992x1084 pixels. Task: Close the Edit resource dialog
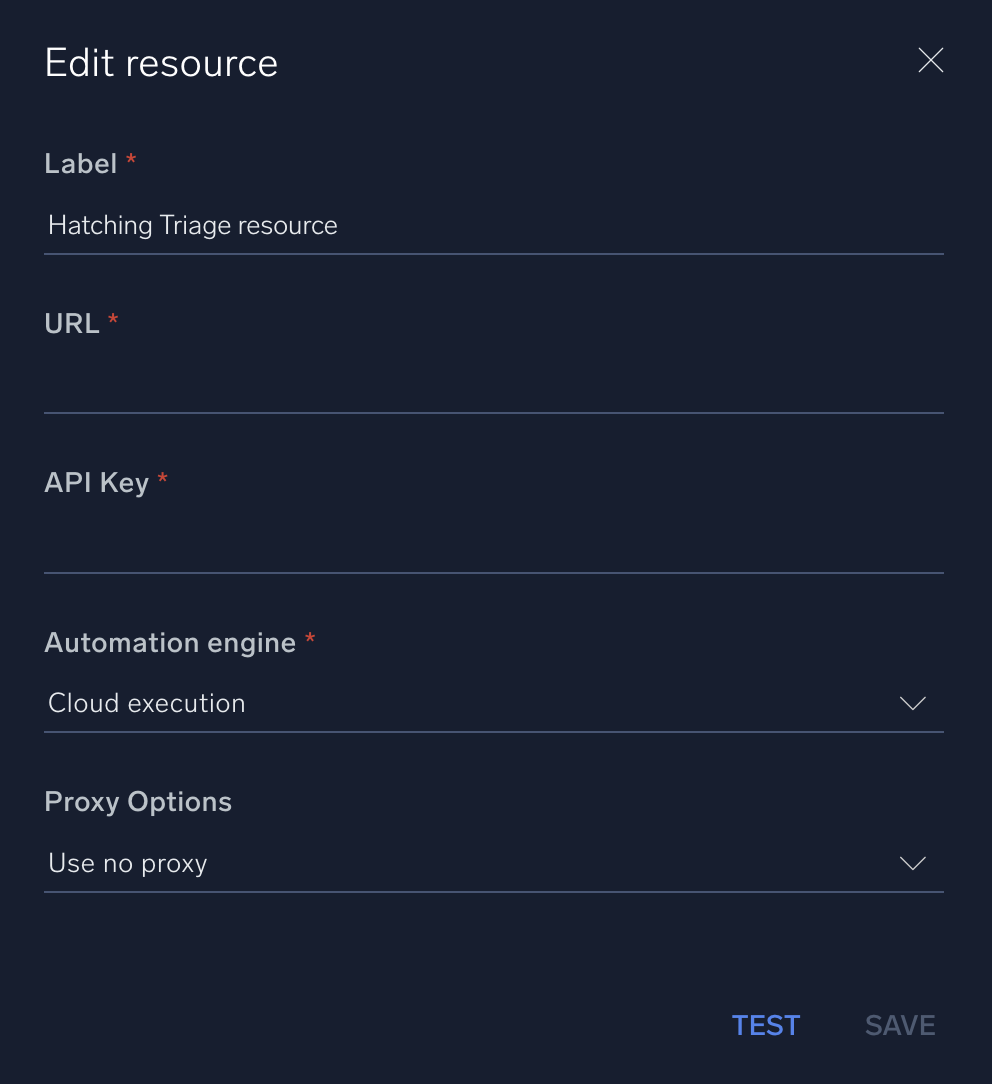(930, 60)
